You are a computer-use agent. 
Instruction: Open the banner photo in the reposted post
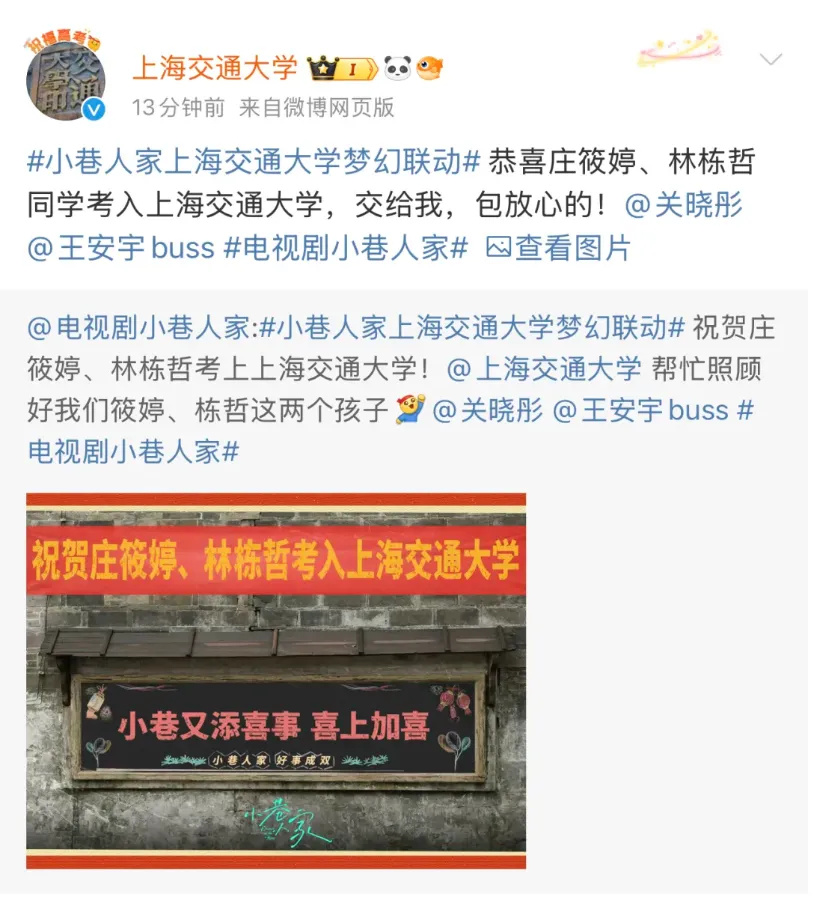[x=276, y=680]
